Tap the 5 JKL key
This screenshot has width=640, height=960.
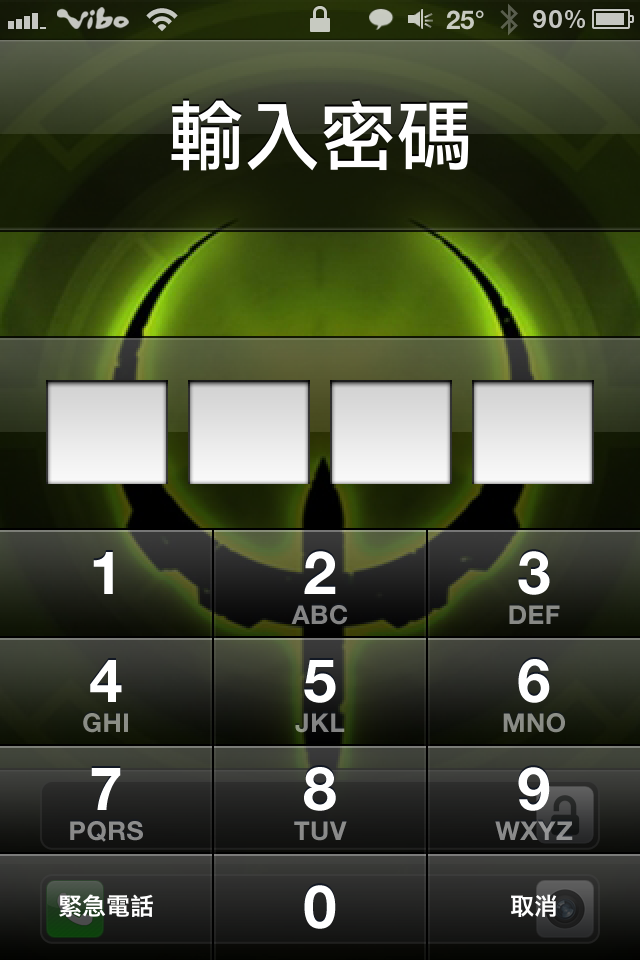coord(320,693)
